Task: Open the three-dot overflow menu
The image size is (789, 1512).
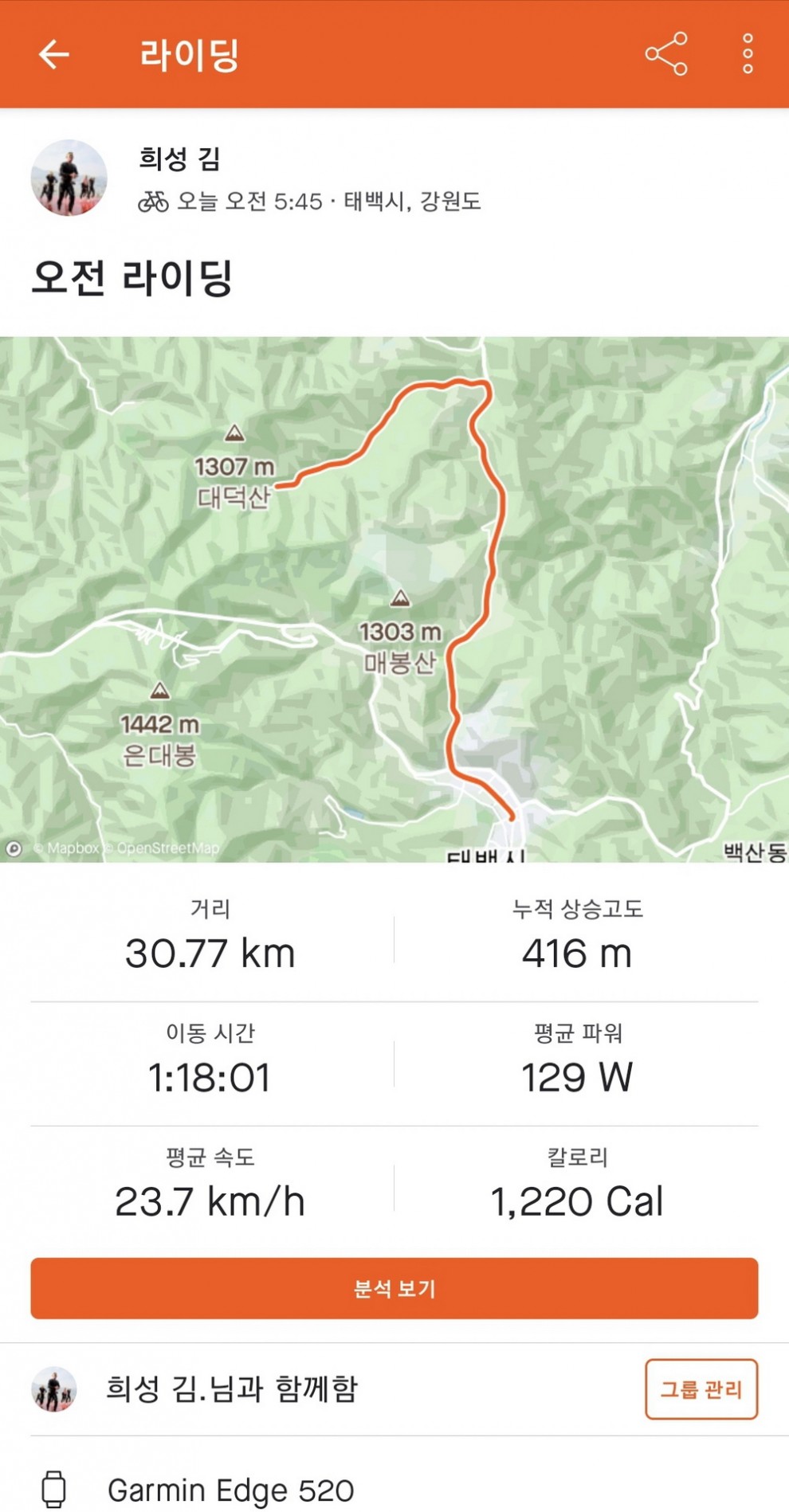Action: (748, 54)
